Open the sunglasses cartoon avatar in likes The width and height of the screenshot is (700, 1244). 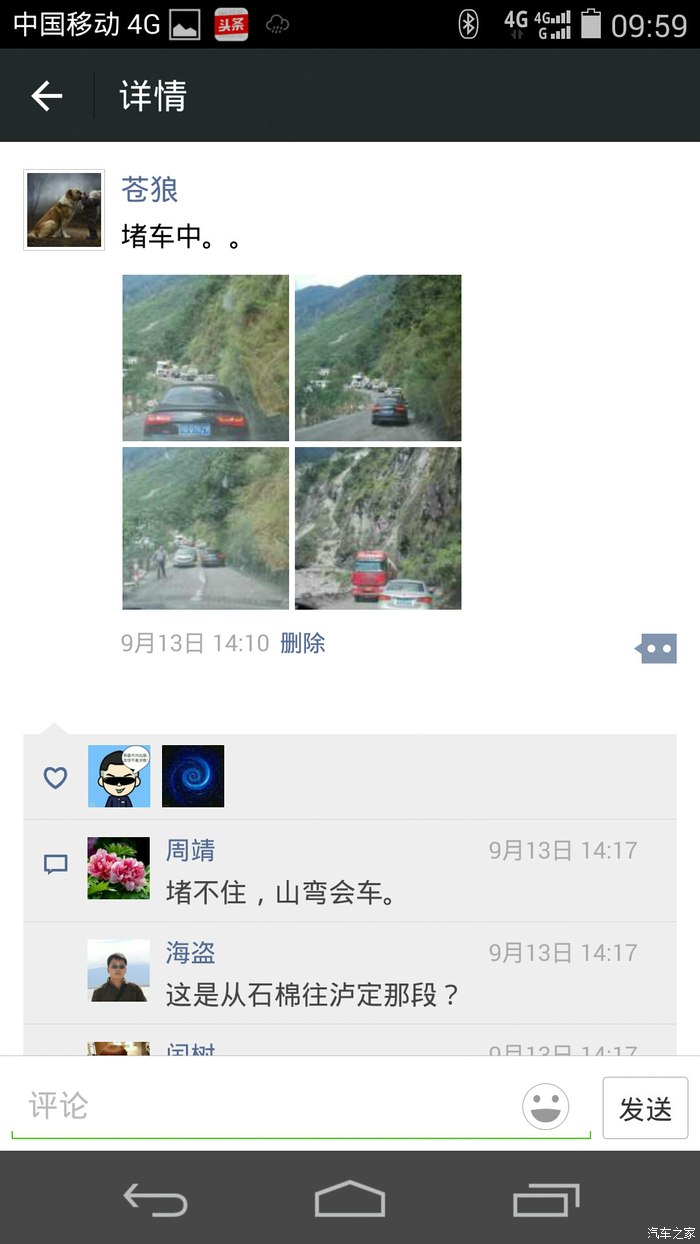click(119, 776)
